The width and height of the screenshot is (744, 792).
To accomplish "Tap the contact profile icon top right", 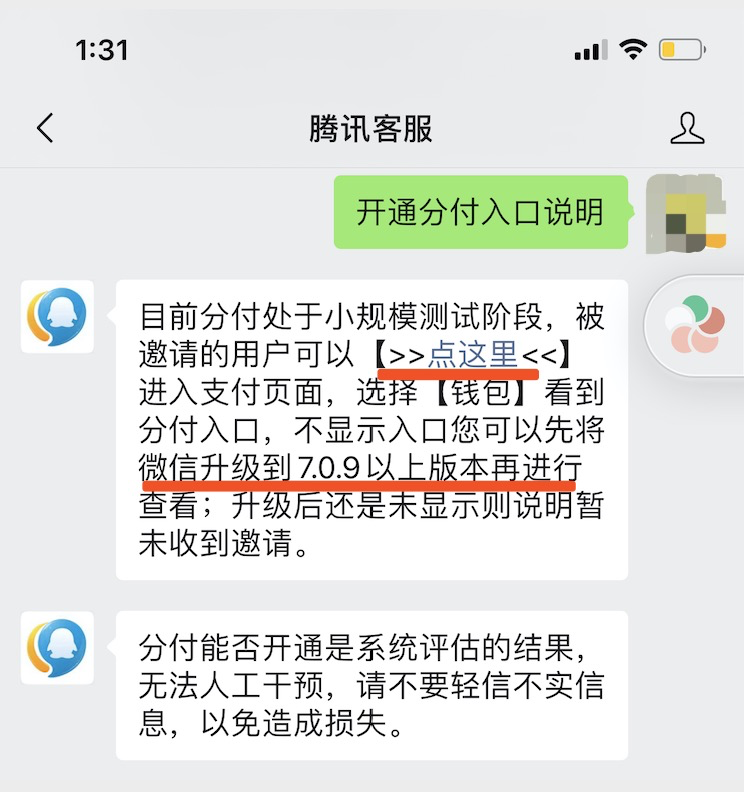I will click(687, 128).
